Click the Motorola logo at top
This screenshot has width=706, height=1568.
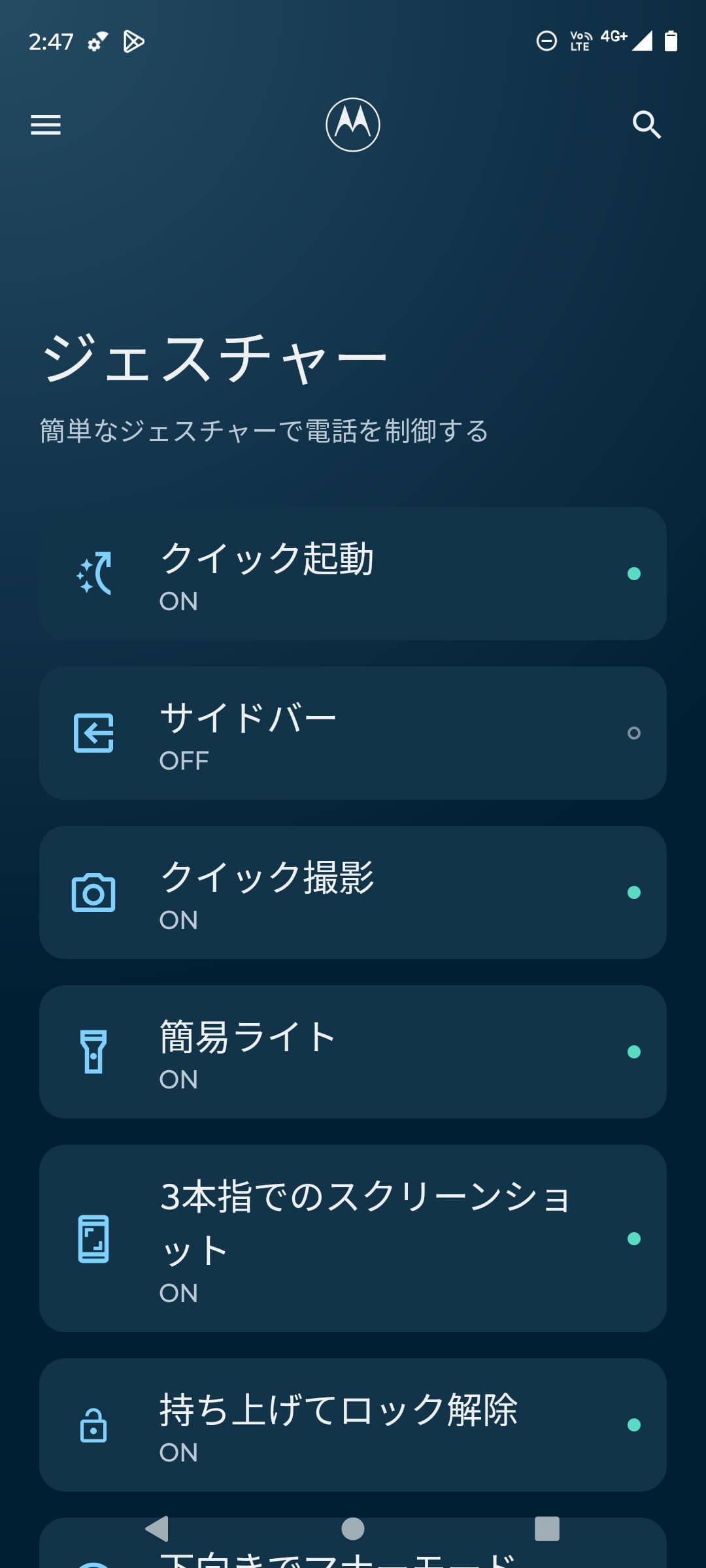(x=352, y=125)
